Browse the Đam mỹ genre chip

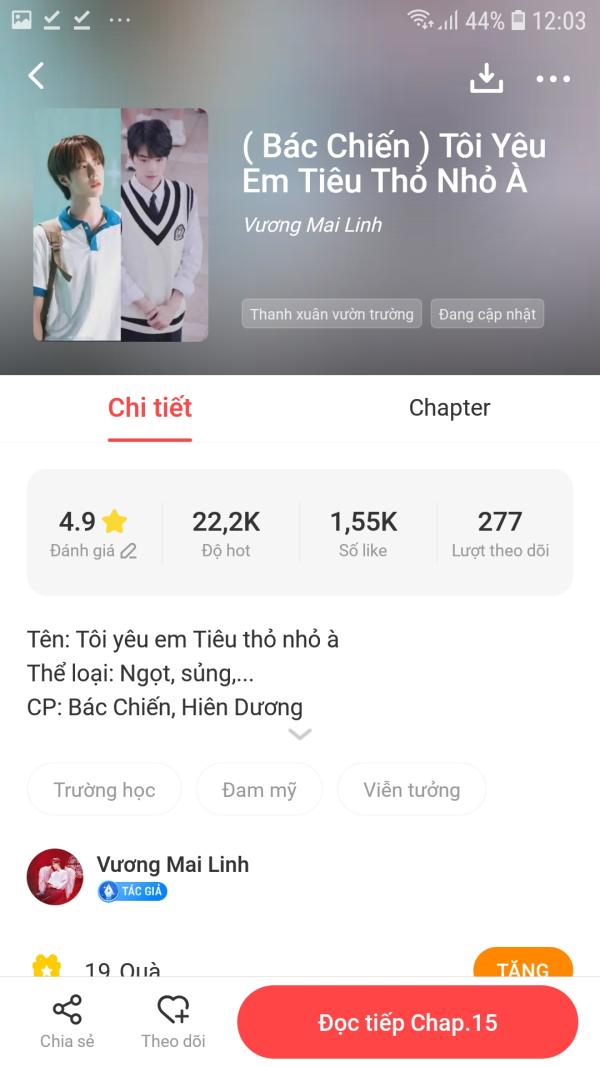259,790
